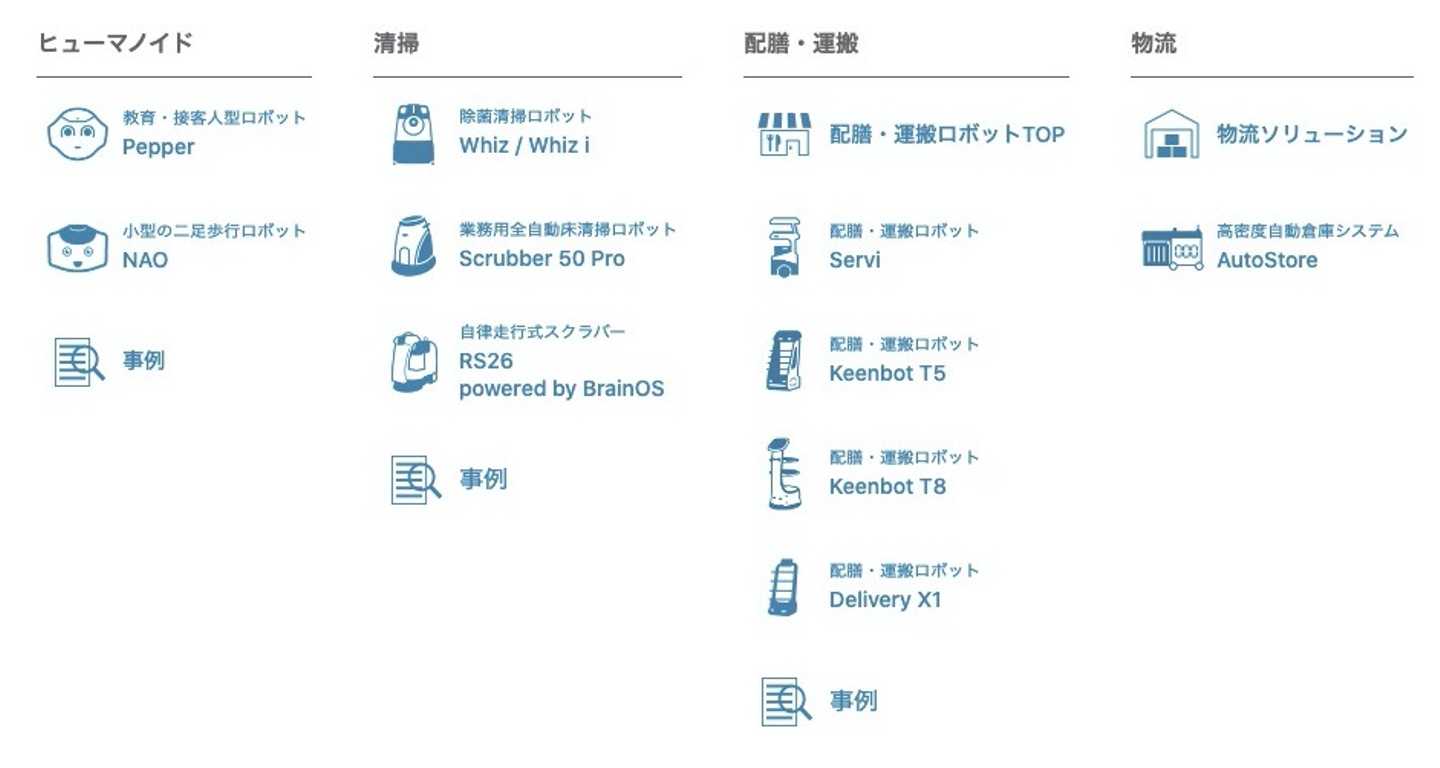Open the Servi robot page
Viewport: 1440px width, 768px height.
[854, 260]
